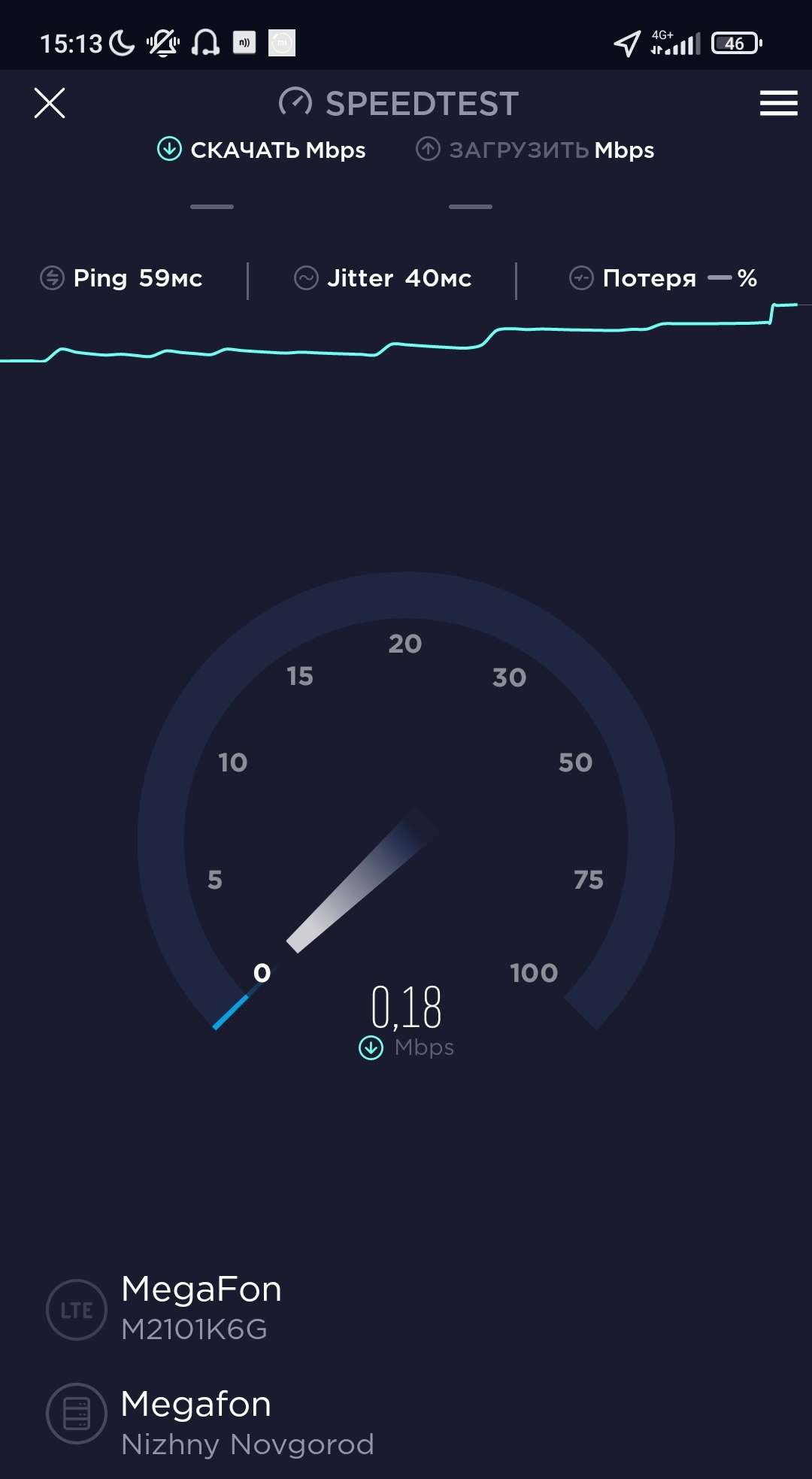Cancel the running speed test
This screenshot has height=1479, width=812.
click(50, 103)
